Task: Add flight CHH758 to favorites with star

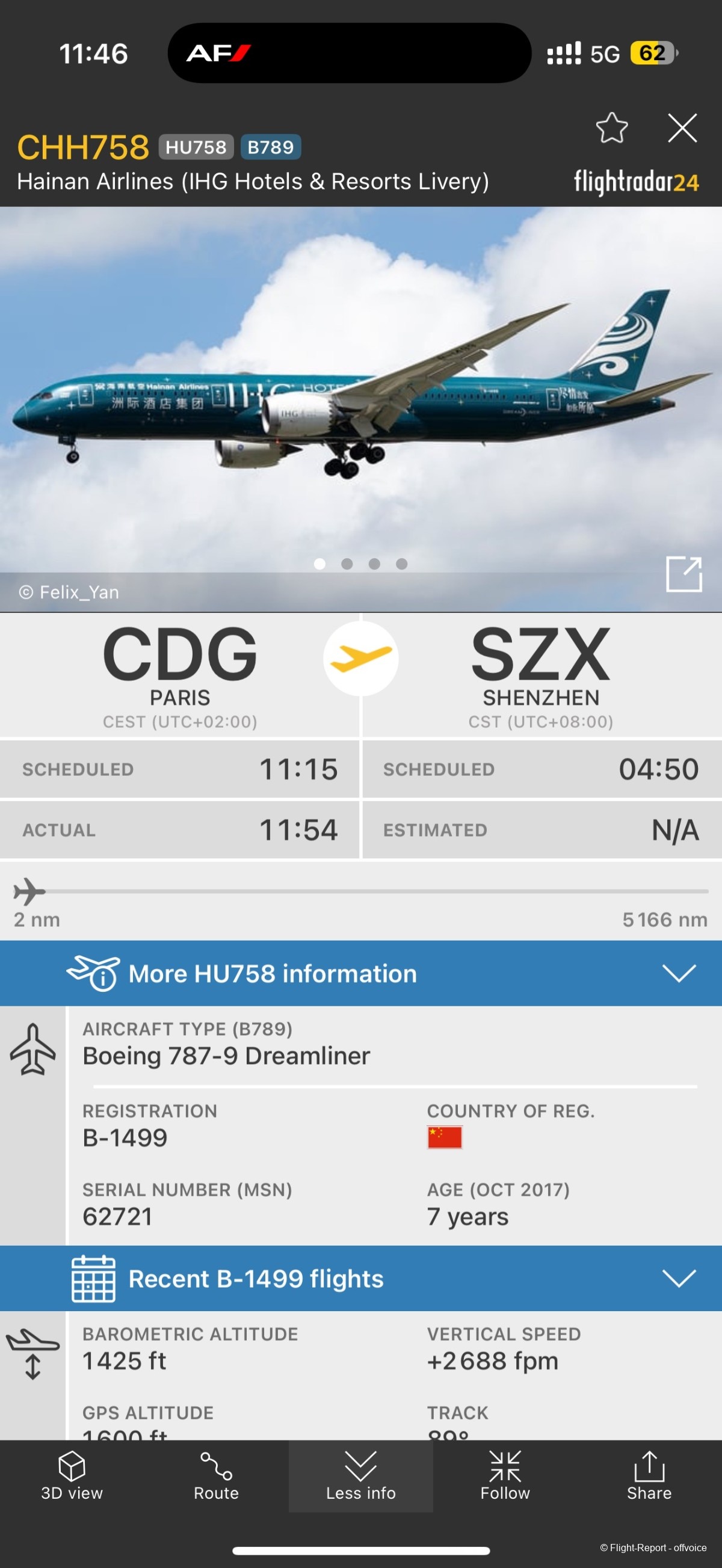Action: [611, 128]
